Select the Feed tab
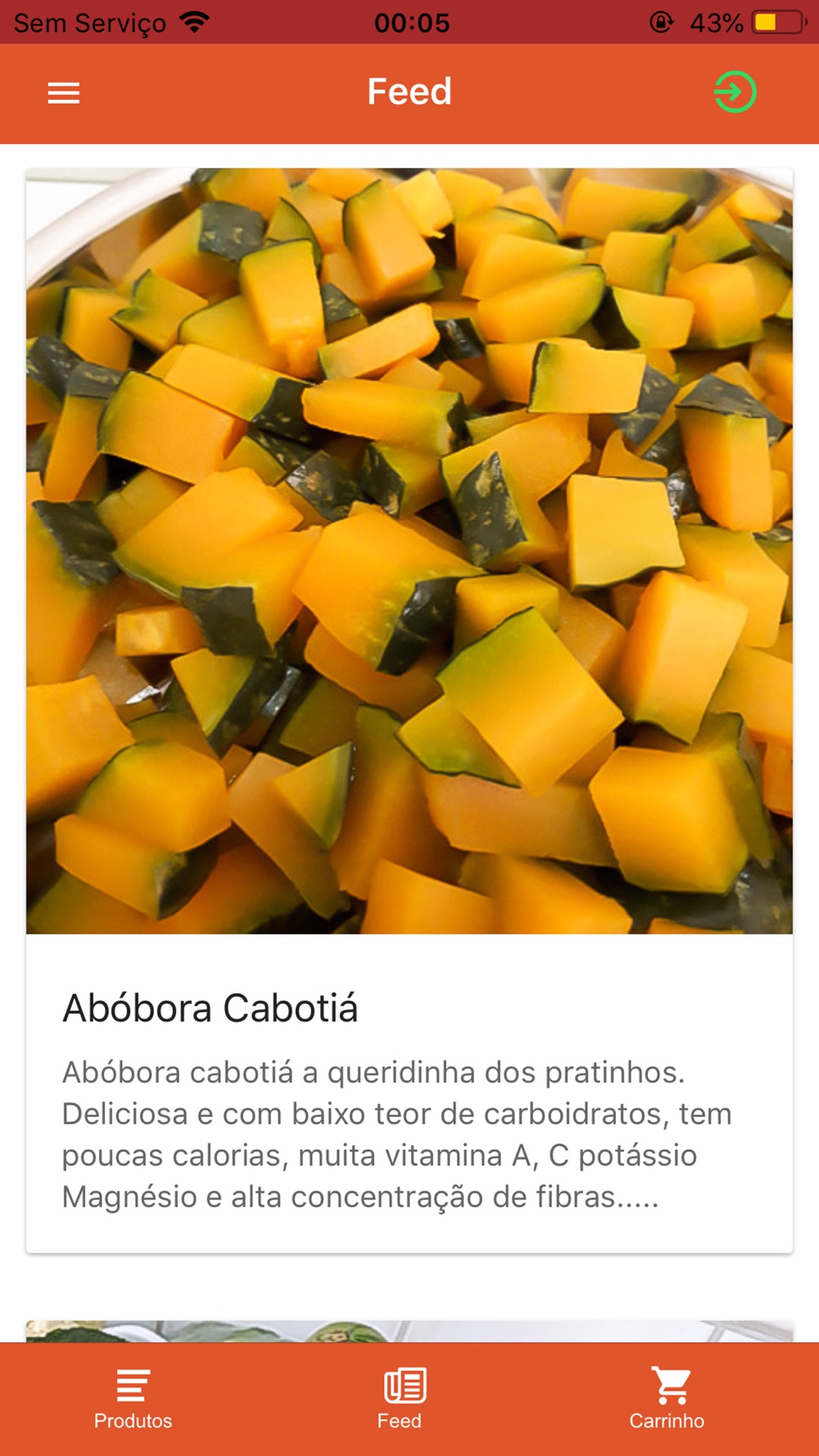The height and width of the screenshot is (1456, 819). [x=400, y=1399]
